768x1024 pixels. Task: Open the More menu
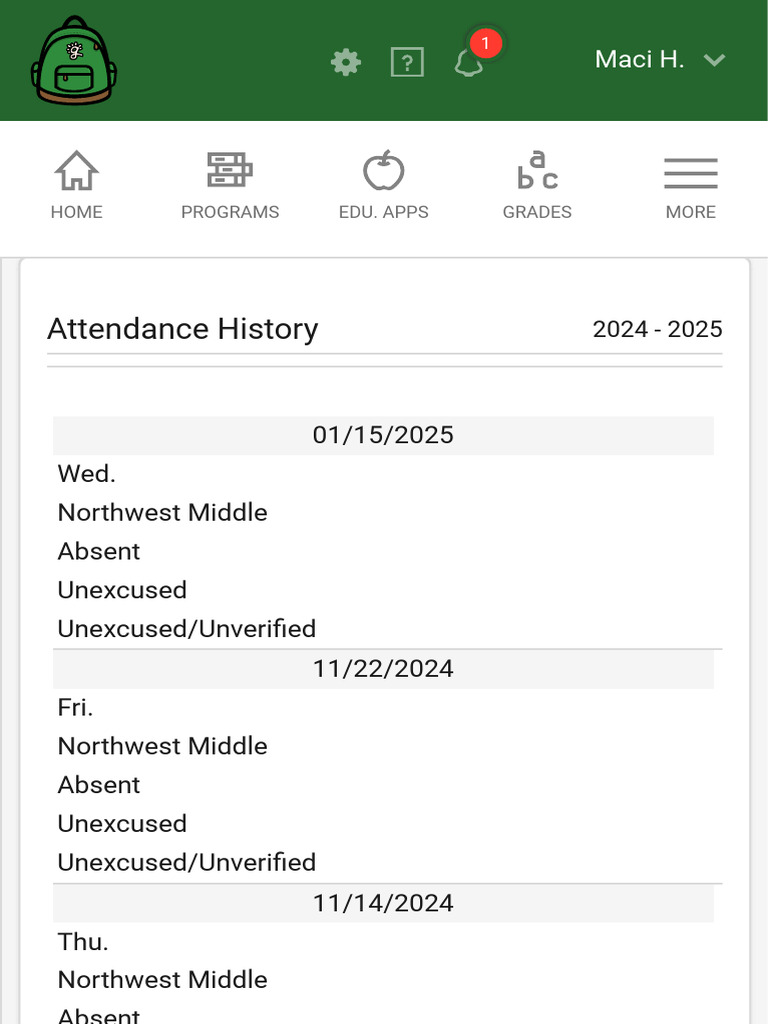click(x=690, y=185)
